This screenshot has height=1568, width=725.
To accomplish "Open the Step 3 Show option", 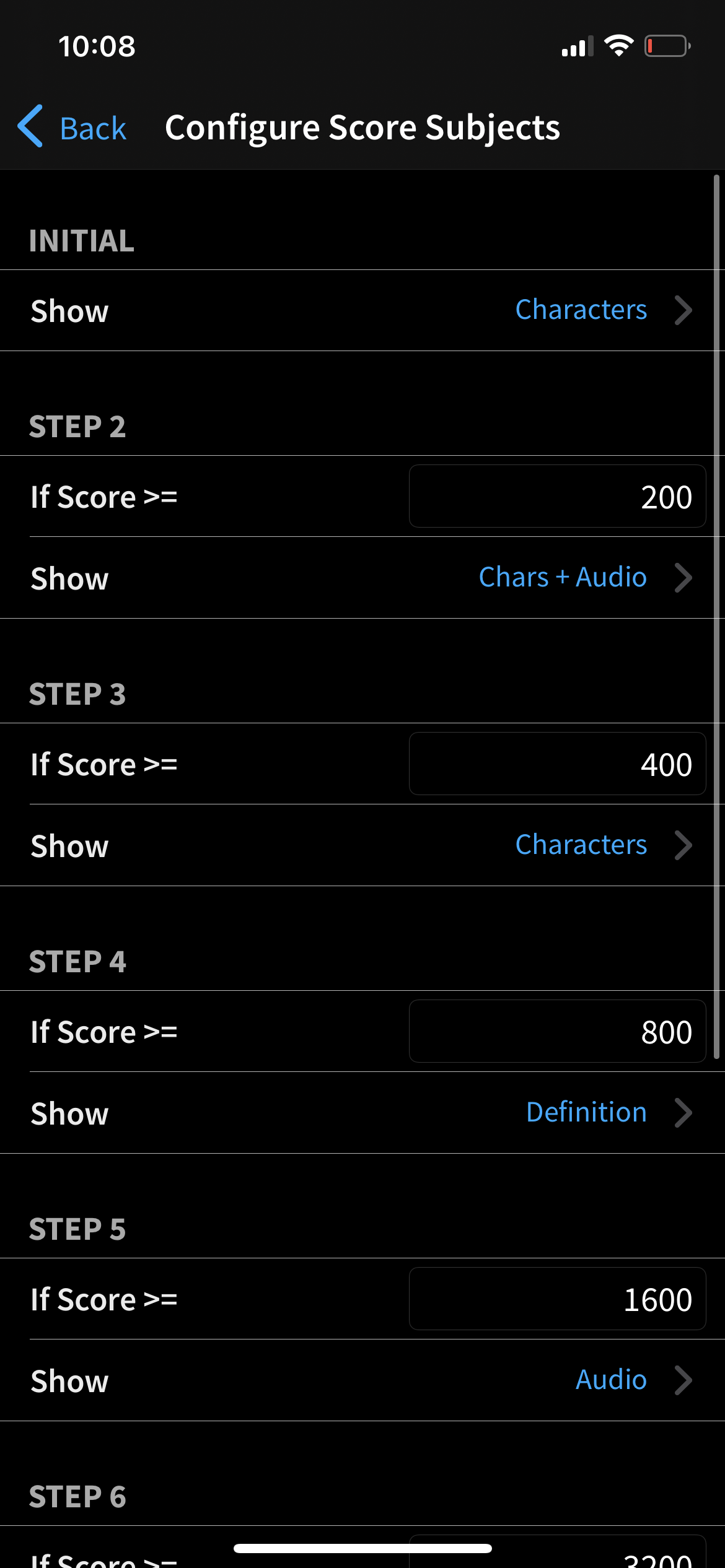I will (x=362, y=845).
